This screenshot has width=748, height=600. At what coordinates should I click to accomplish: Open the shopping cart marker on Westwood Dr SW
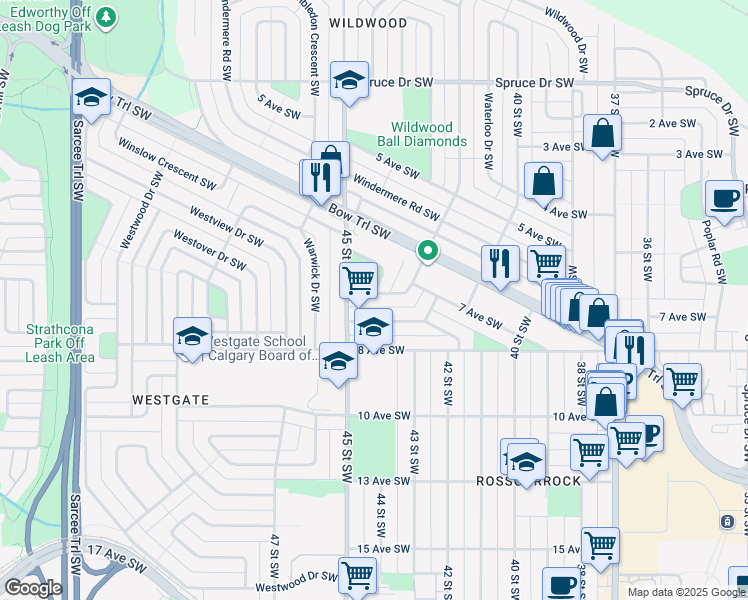coord(357,575)
